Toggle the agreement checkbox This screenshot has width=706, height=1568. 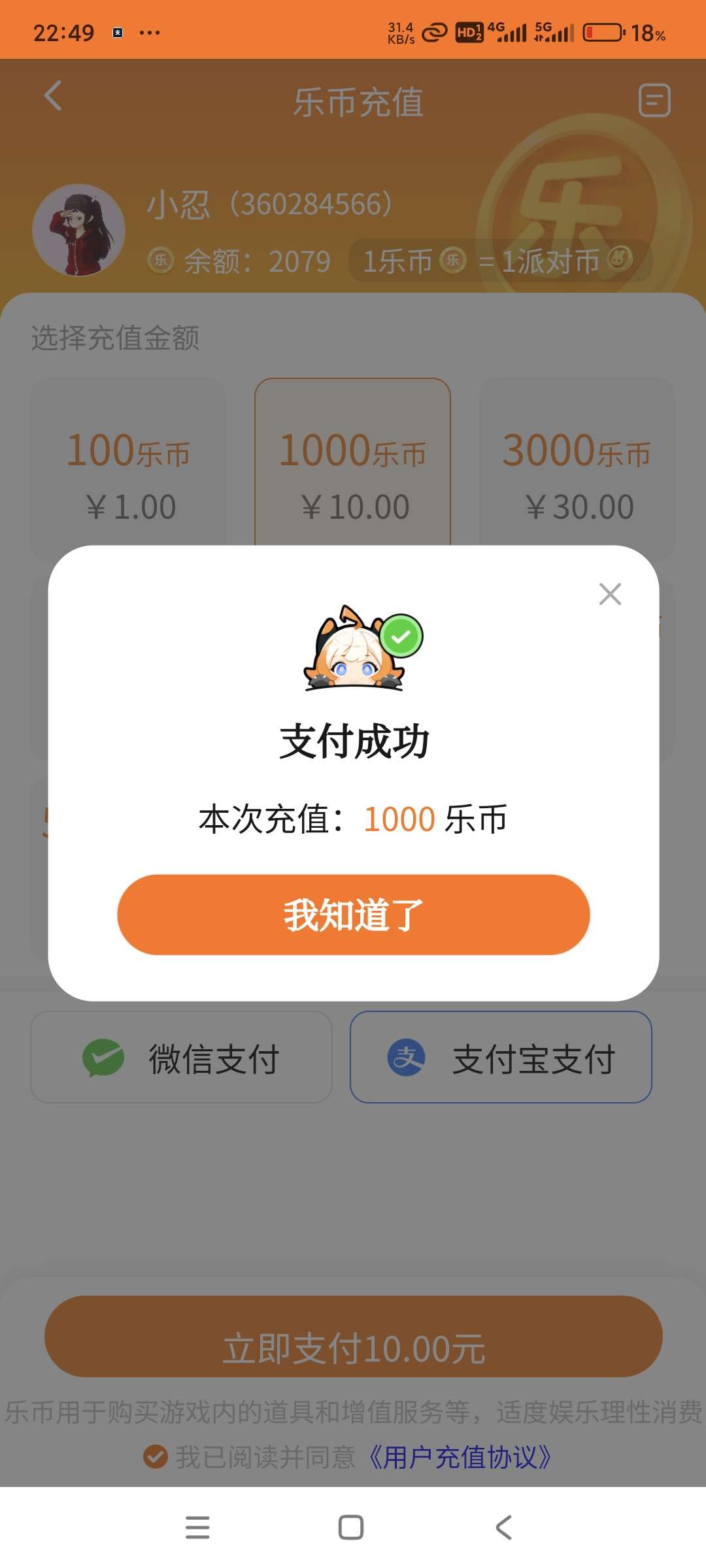point(155,1456)
